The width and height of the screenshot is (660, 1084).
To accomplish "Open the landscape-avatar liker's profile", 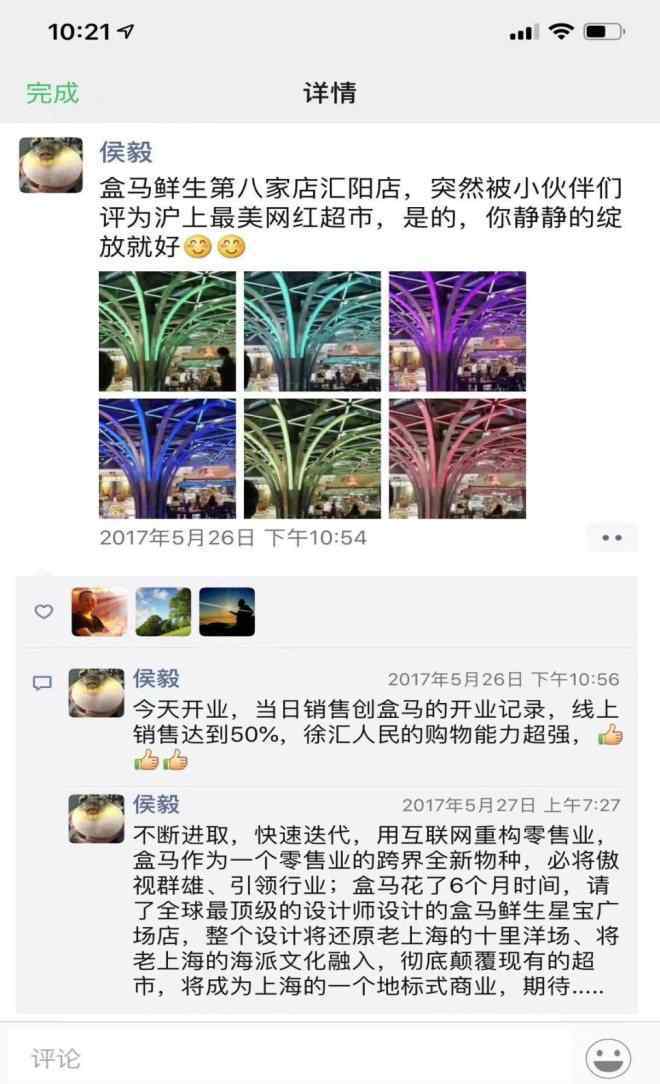I will coord(163,612).
